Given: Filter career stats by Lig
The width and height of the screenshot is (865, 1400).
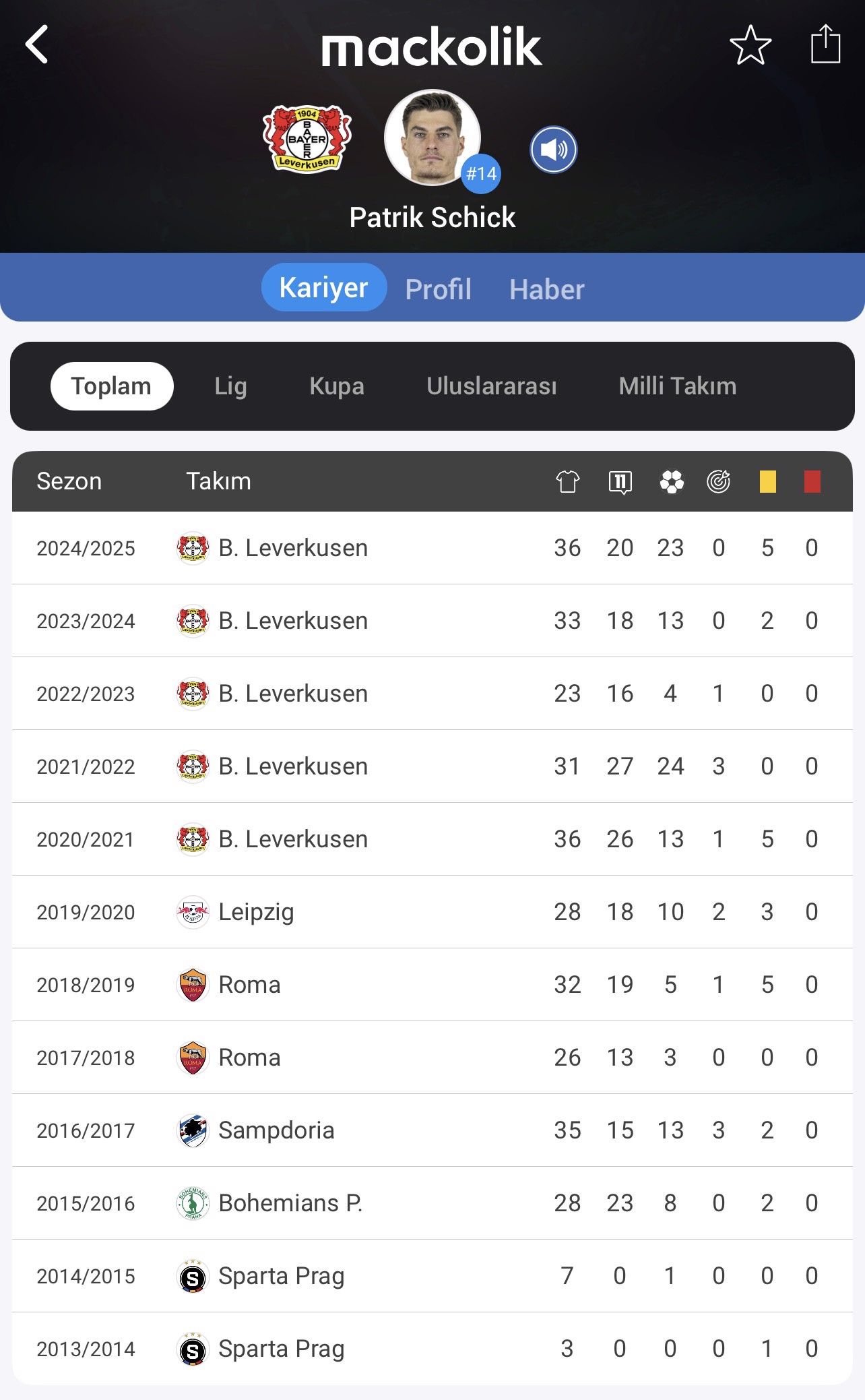Looking at the screenshot, I should [x=230, y=386].
